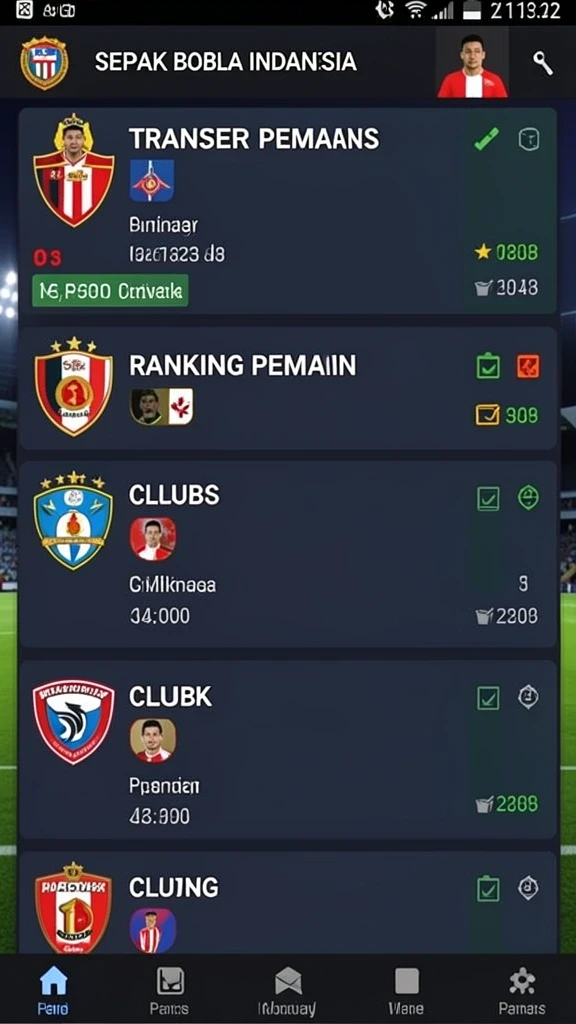The image size is (576, 1024).
Task: Switch to the Wane tab
Action: pyautogui.click(x=406, y=989)
